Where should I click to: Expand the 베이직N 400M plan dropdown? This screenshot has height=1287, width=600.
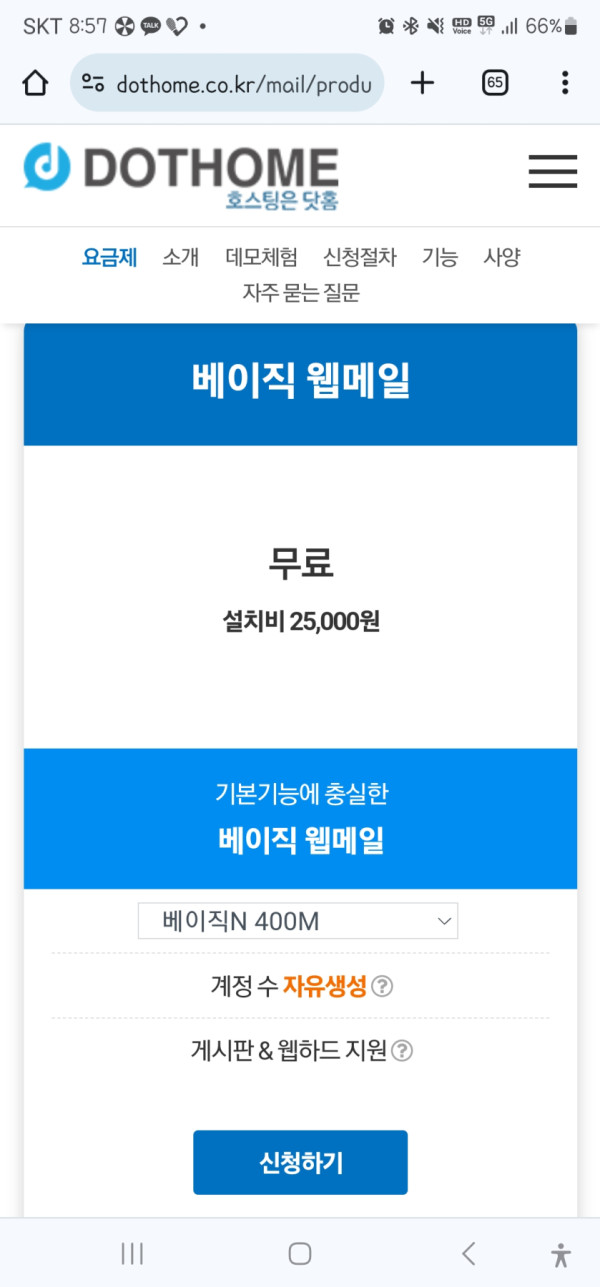coord(298,921)
